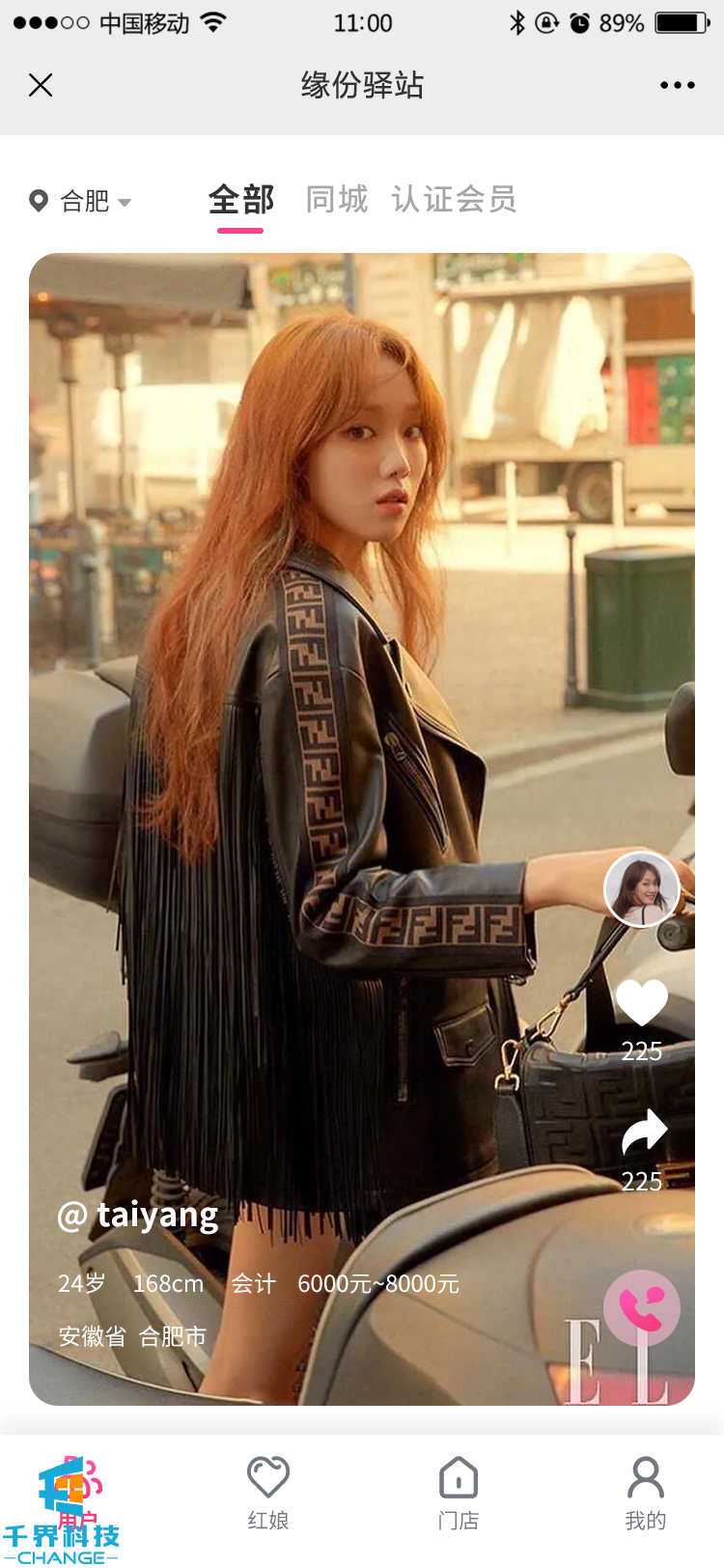This screenshot has width=724, height=1568.
Task: Like taiyang's profile with the heart
Action: click(x=642, y=1004)
